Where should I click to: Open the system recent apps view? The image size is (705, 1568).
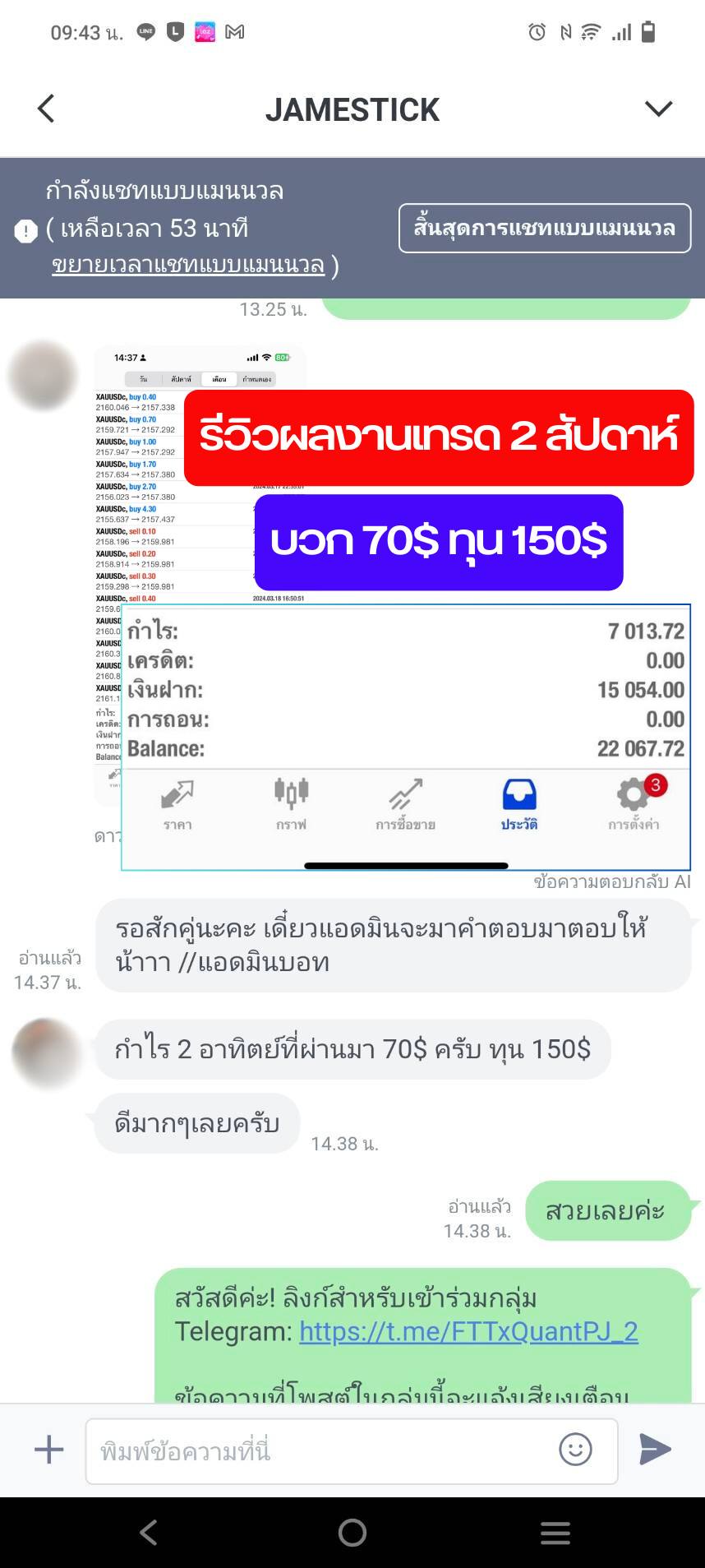[x=555, y=1533]
